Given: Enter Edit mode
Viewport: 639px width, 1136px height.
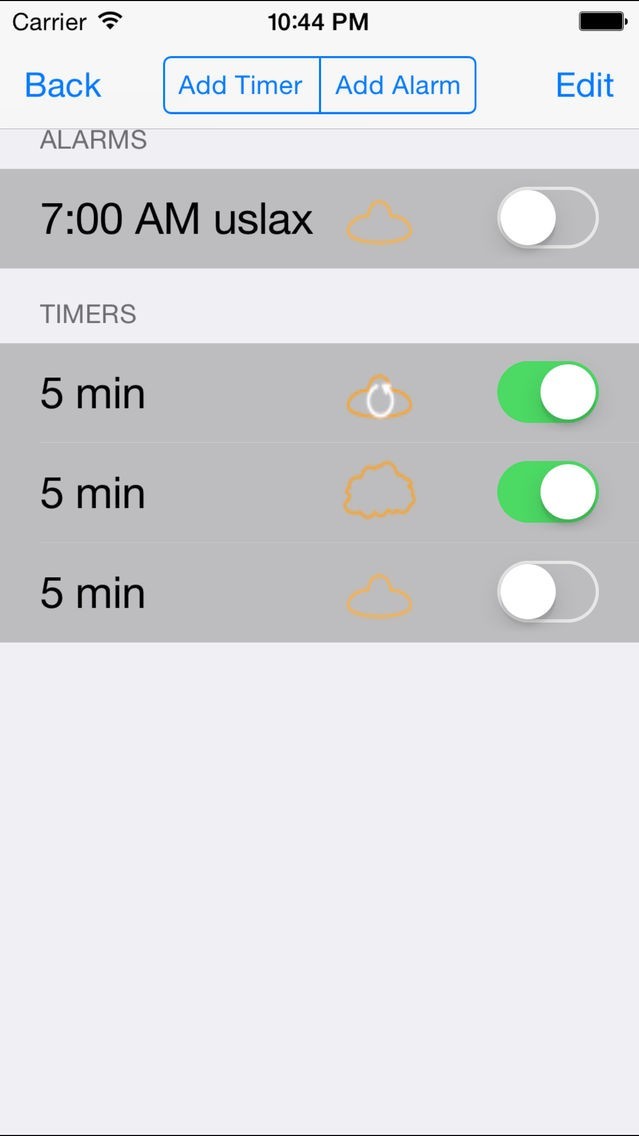Looking at the screenshot, I should tap(584, 85).
